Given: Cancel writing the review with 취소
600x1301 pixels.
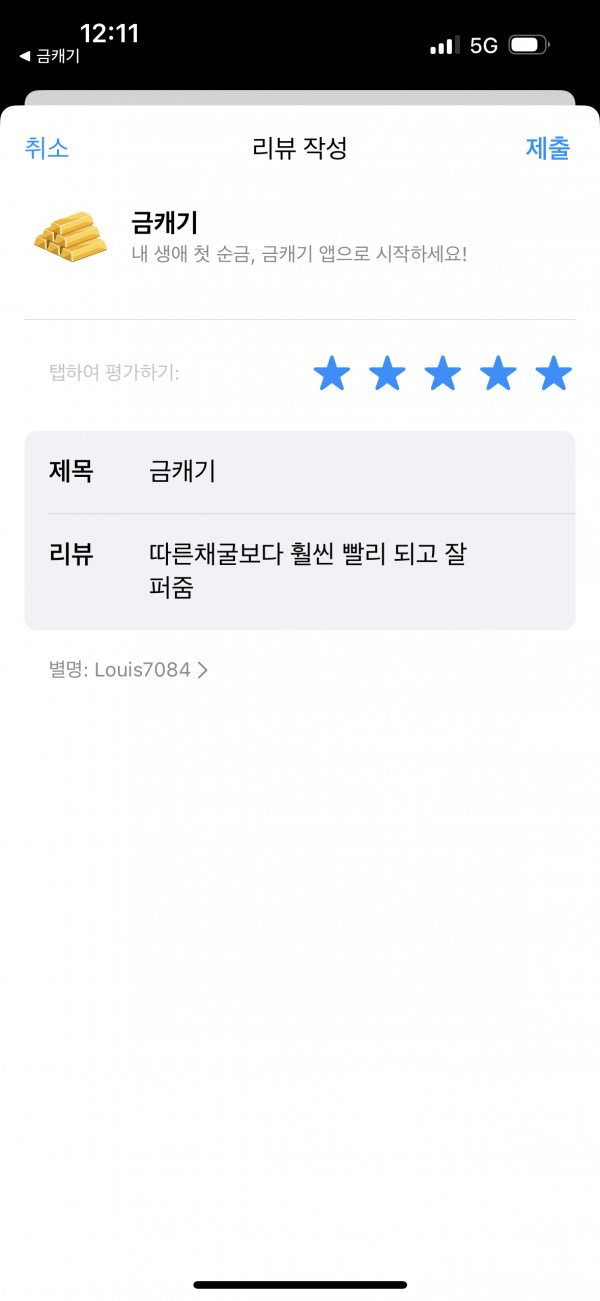Looking at the screenshot, I should [46, 148].
